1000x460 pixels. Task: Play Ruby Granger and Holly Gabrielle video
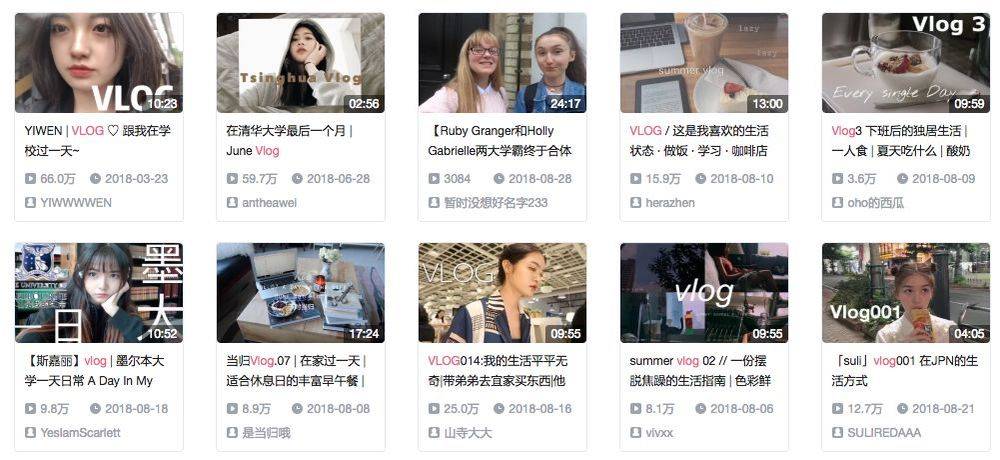pyautogui.click(x=502, y=63)
